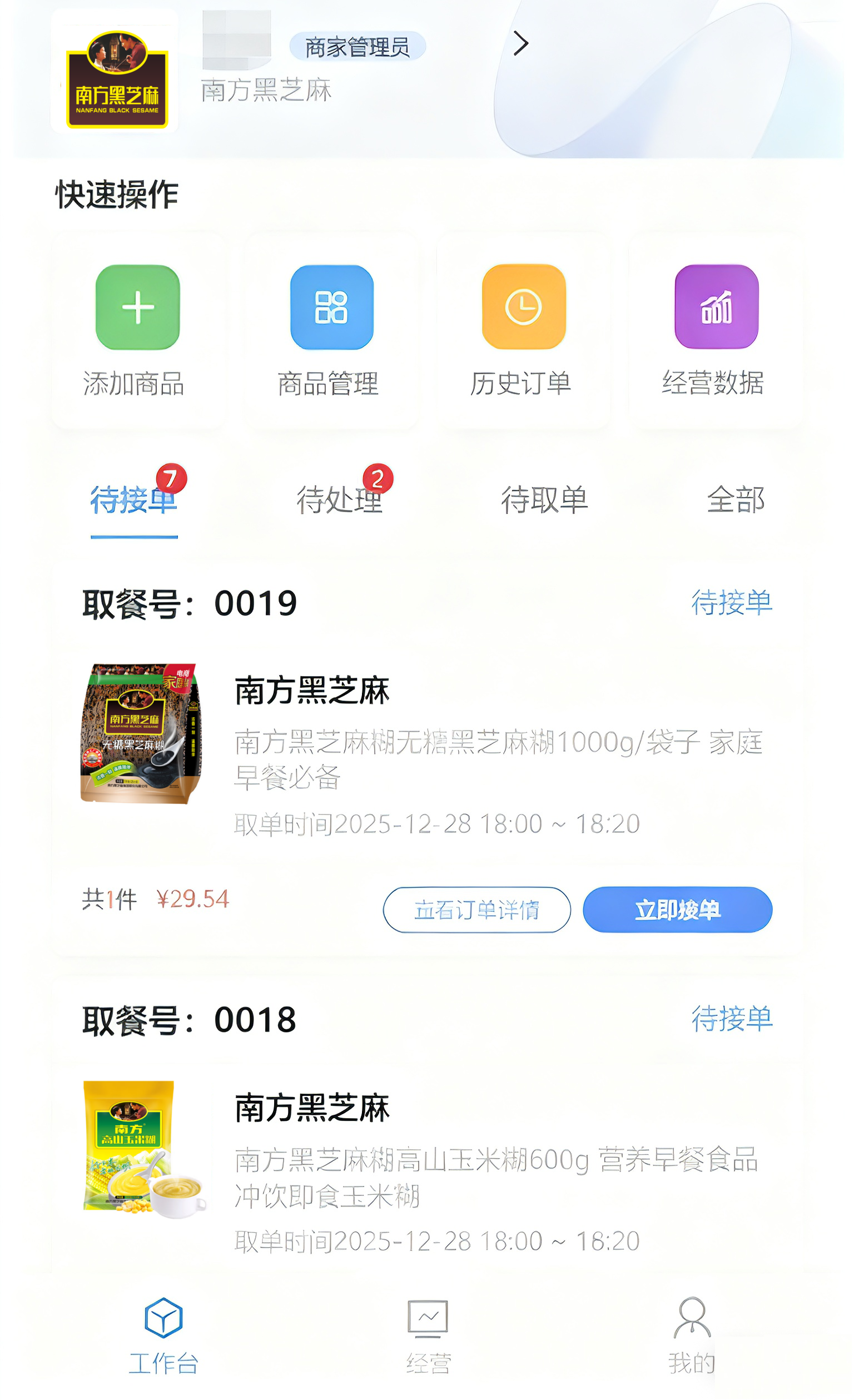854x1400 pixels.
Task: Go to the 工作台 bottom tab
Action: (x=163, y=1336)
